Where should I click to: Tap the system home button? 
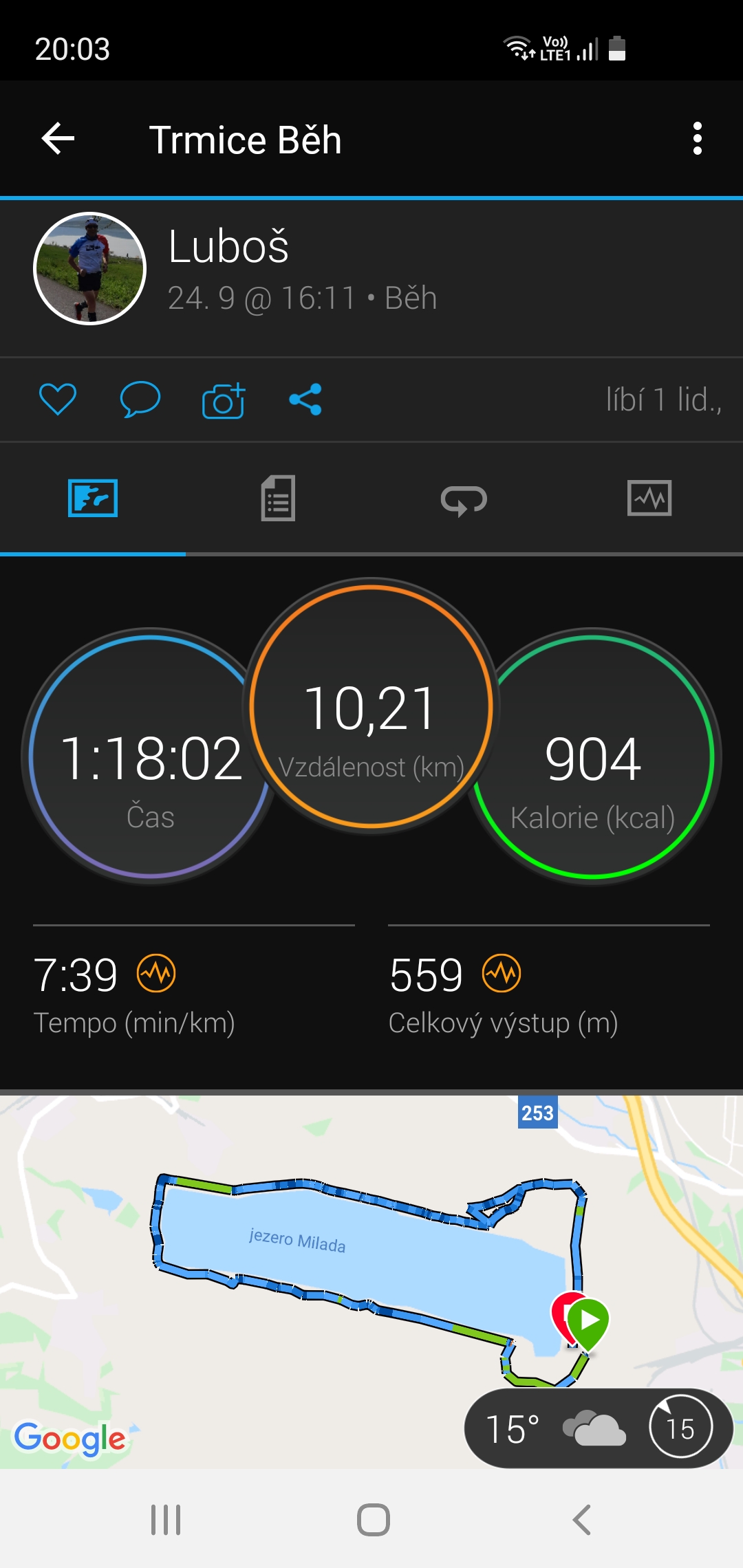click(x=373, y=1519)
